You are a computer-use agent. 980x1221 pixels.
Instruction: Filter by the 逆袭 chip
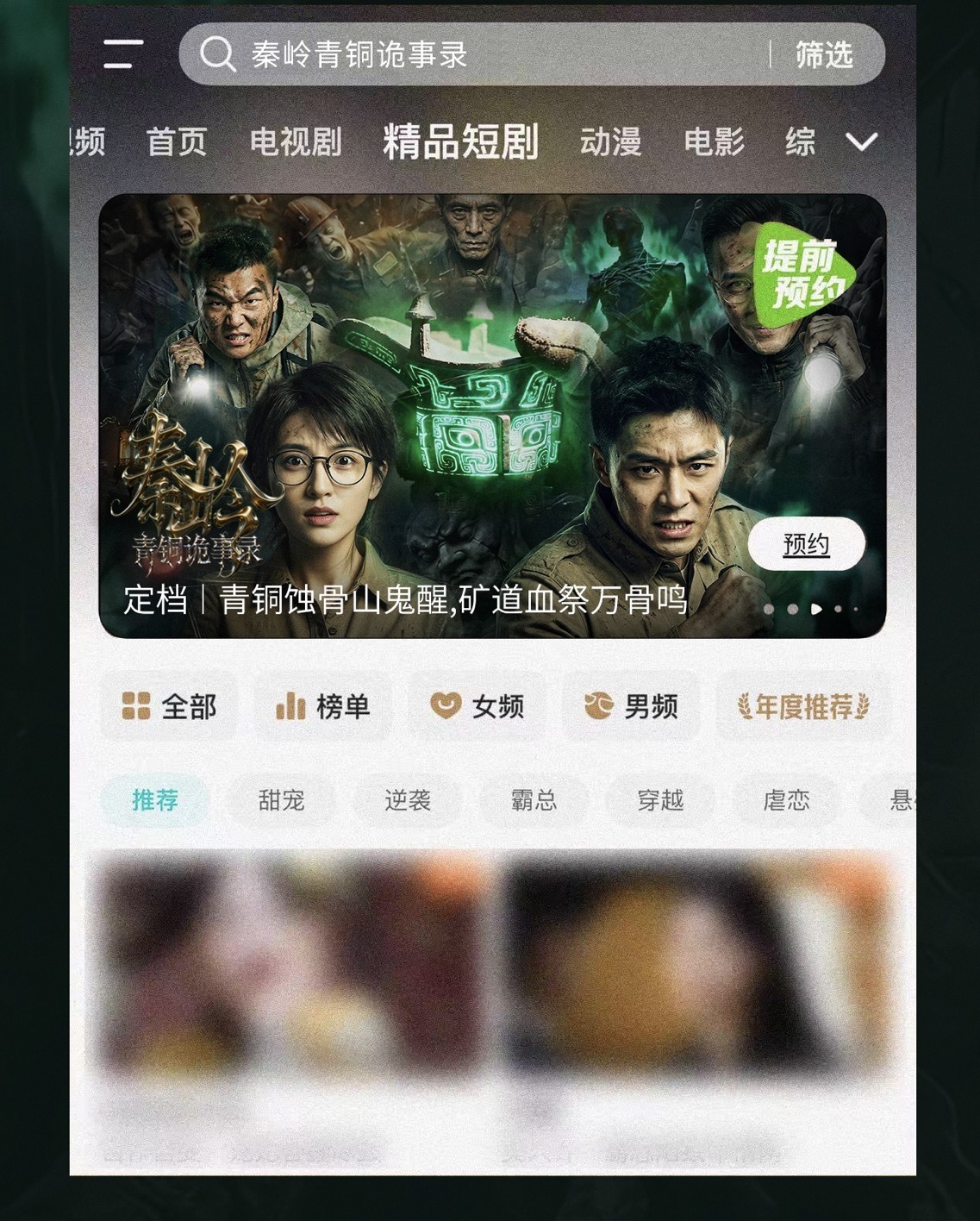pyautogui.click(x=407, y=800)
